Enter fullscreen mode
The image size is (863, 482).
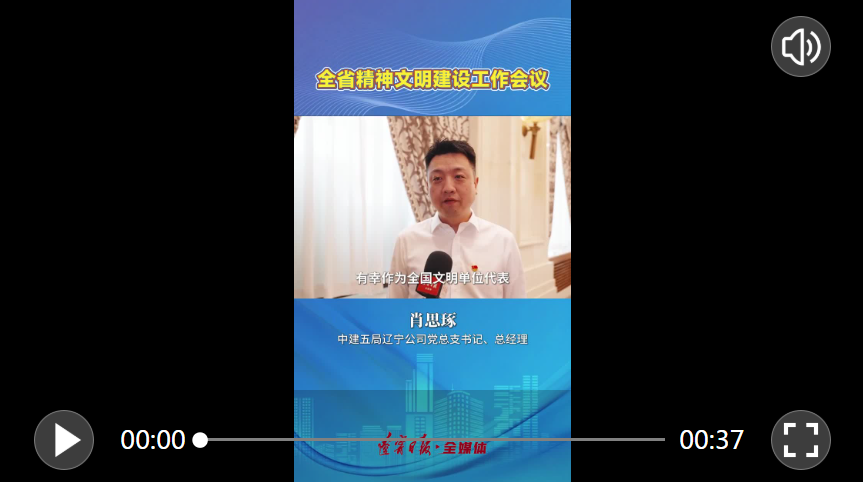click(801, 440)
